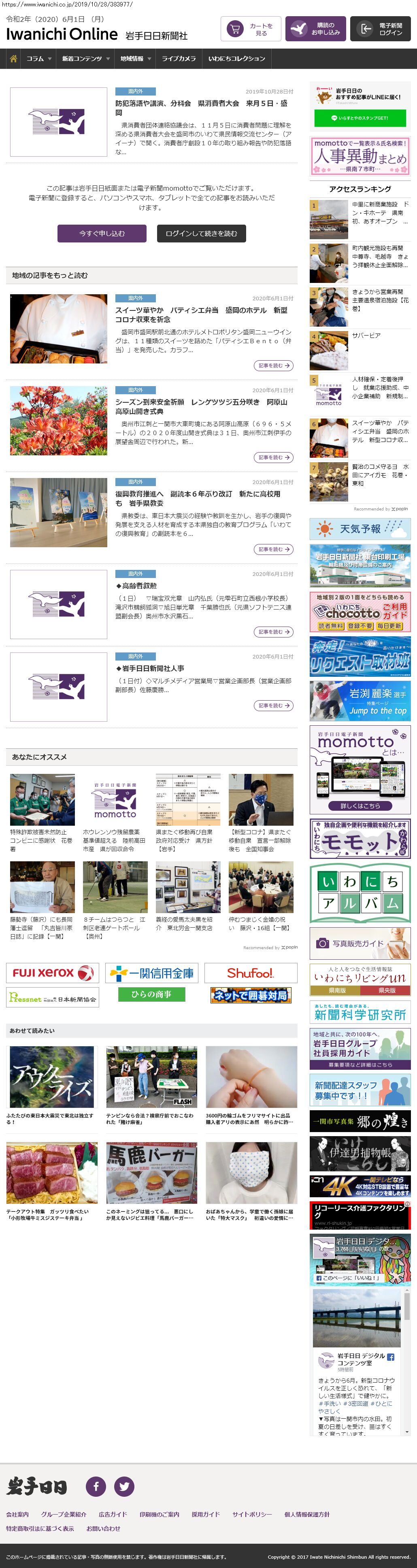
Task: Select ログインして続きを読む
Action: pyautogui.click(x=201, y=233)
